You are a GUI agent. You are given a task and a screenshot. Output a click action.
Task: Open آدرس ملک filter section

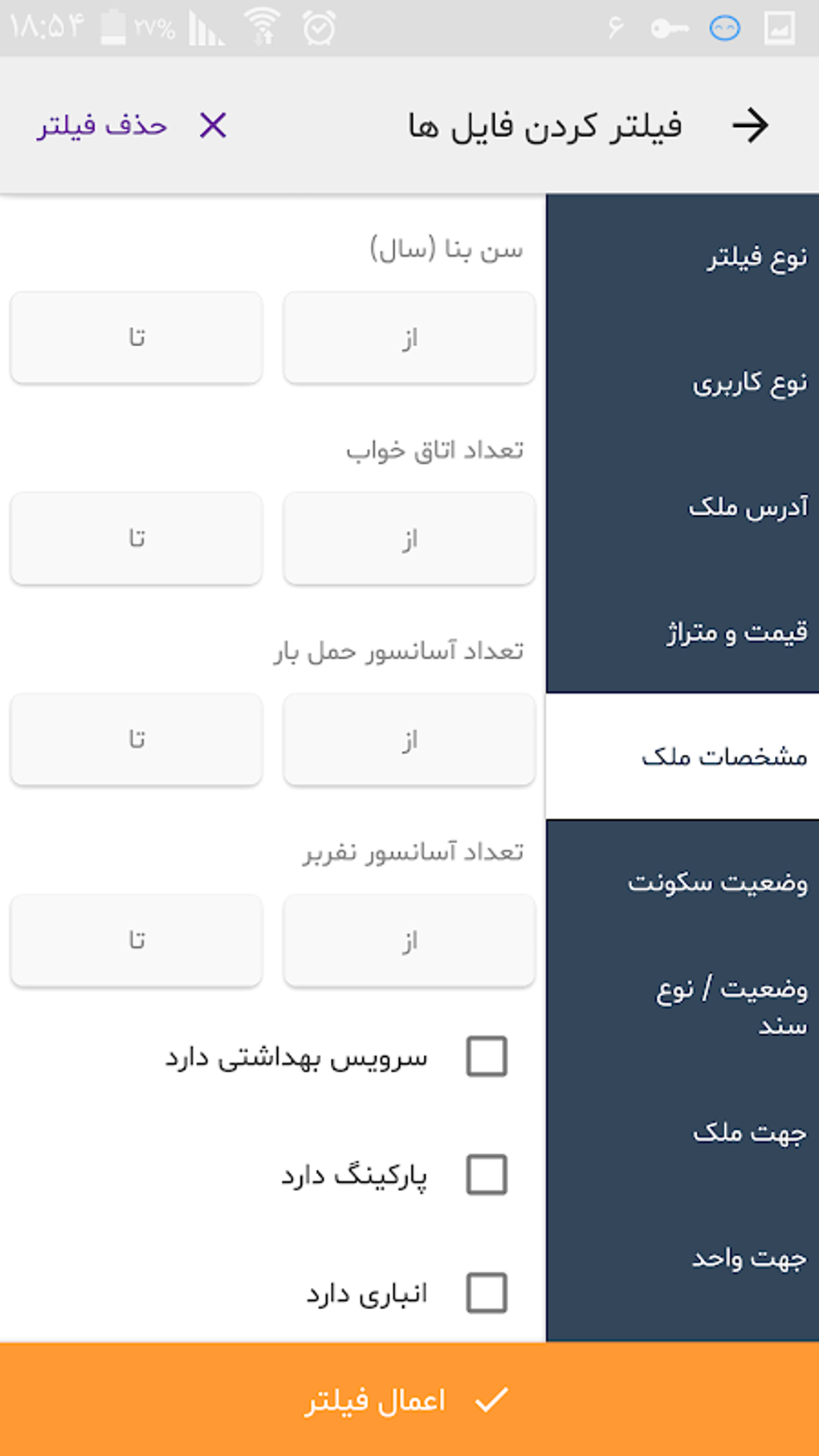pos(682,508)
